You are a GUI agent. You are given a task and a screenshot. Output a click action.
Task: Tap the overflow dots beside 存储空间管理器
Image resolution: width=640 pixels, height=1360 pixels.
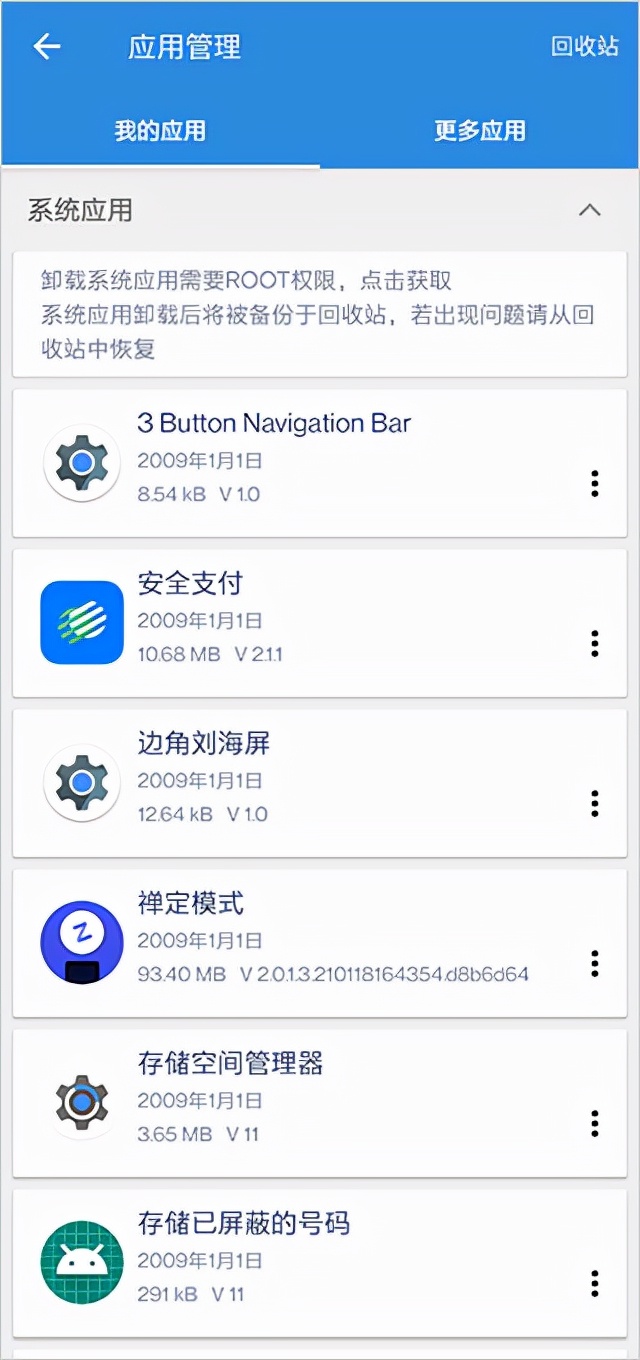595,1123
